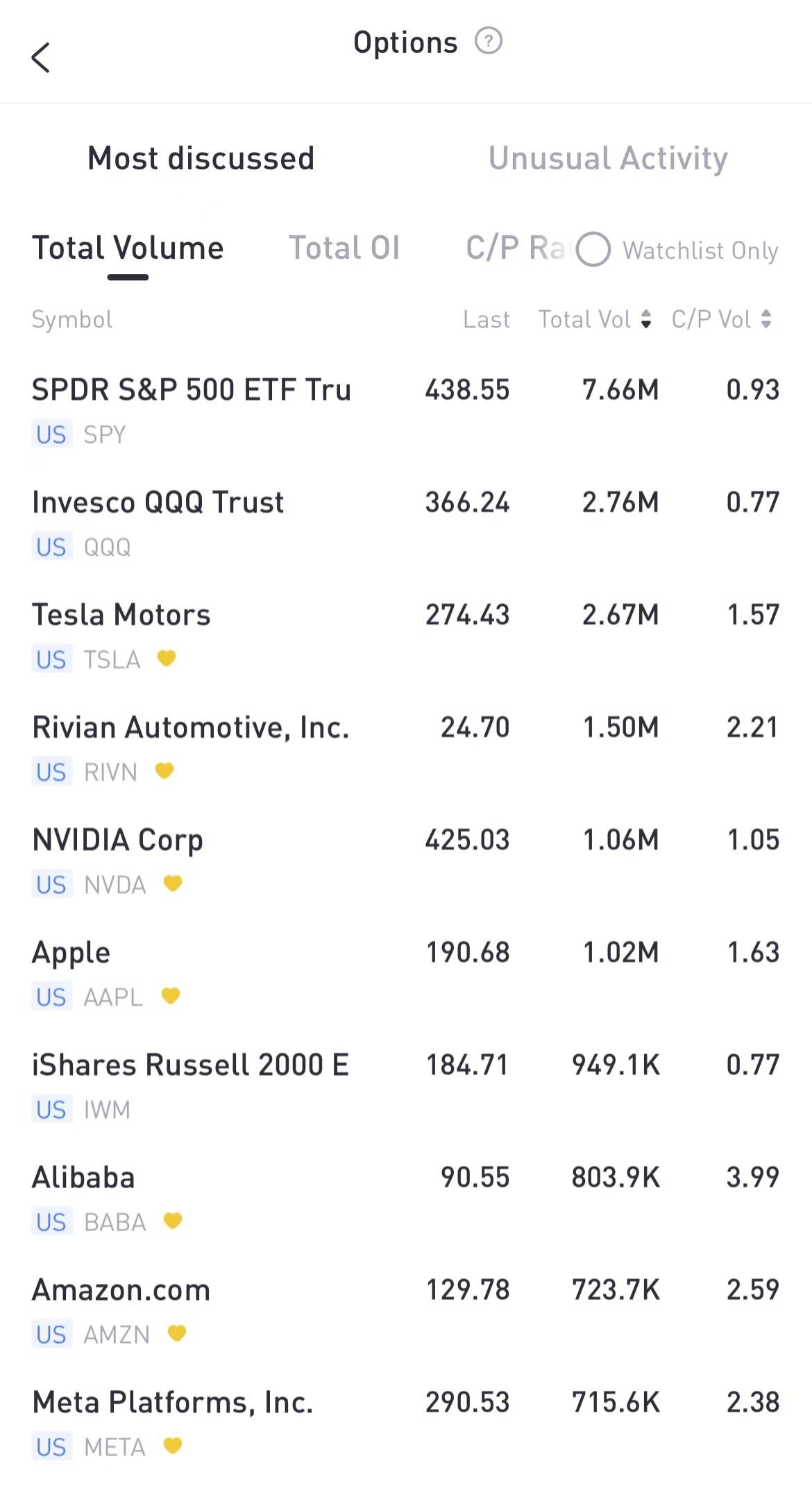The width and height of the screenshot is (812, 1488).
Task: Enable the Watchlist Only toggle
Action: pyautogui.click(x=593, y=250)
